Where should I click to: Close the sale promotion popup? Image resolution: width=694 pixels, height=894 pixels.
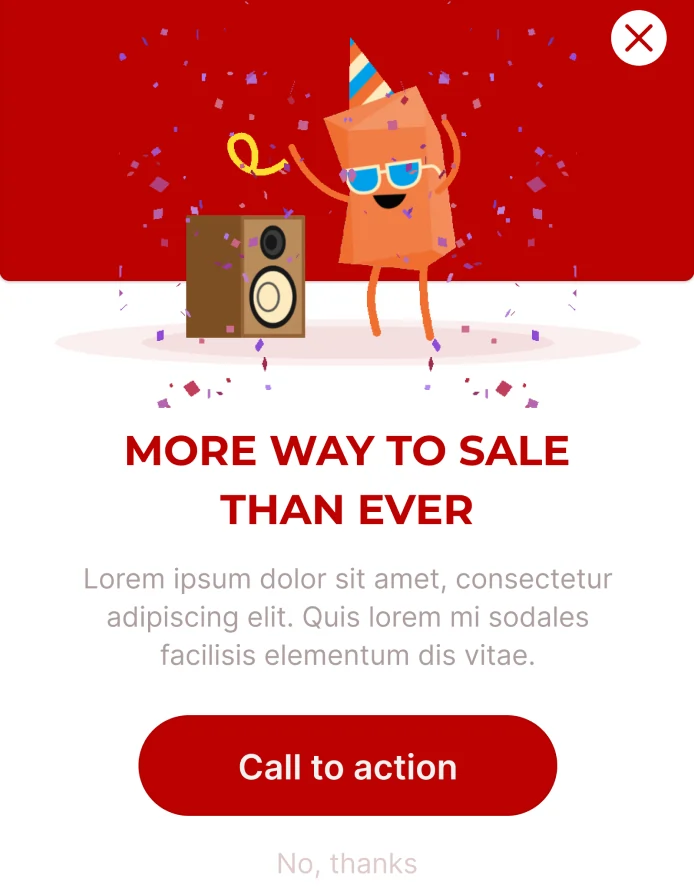click(638, 39)
